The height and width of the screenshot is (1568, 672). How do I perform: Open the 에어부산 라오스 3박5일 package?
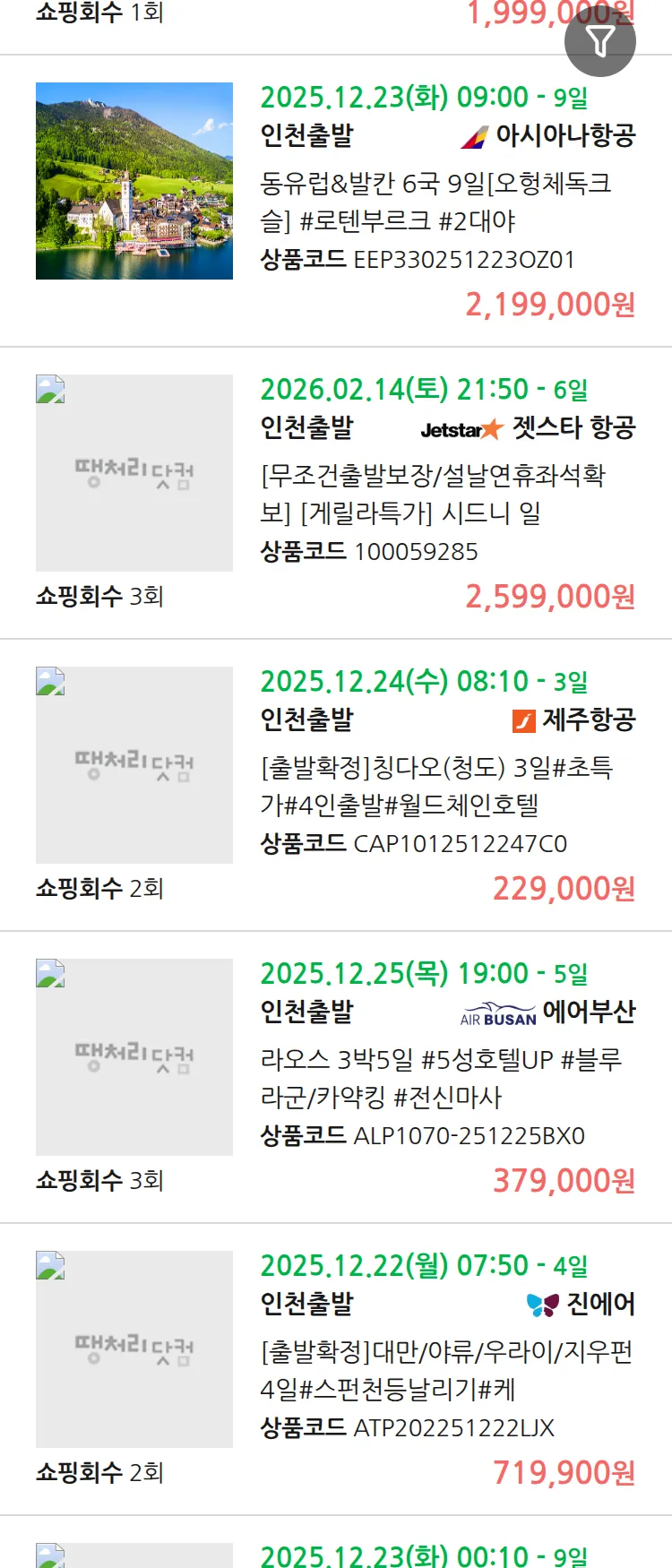pos(440,1079)
